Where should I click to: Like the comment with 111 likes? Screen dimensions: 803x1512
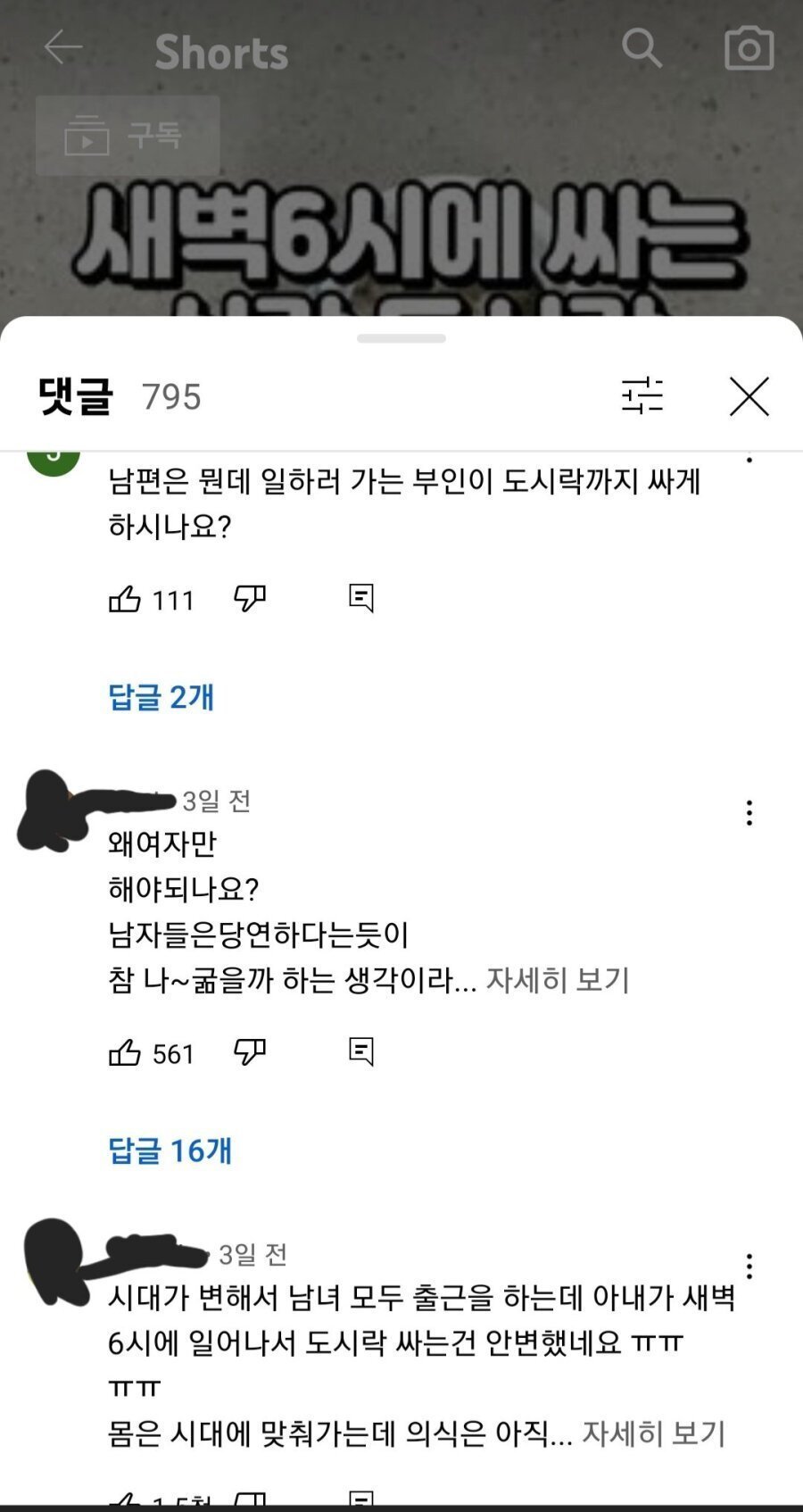tap(125, 599)
